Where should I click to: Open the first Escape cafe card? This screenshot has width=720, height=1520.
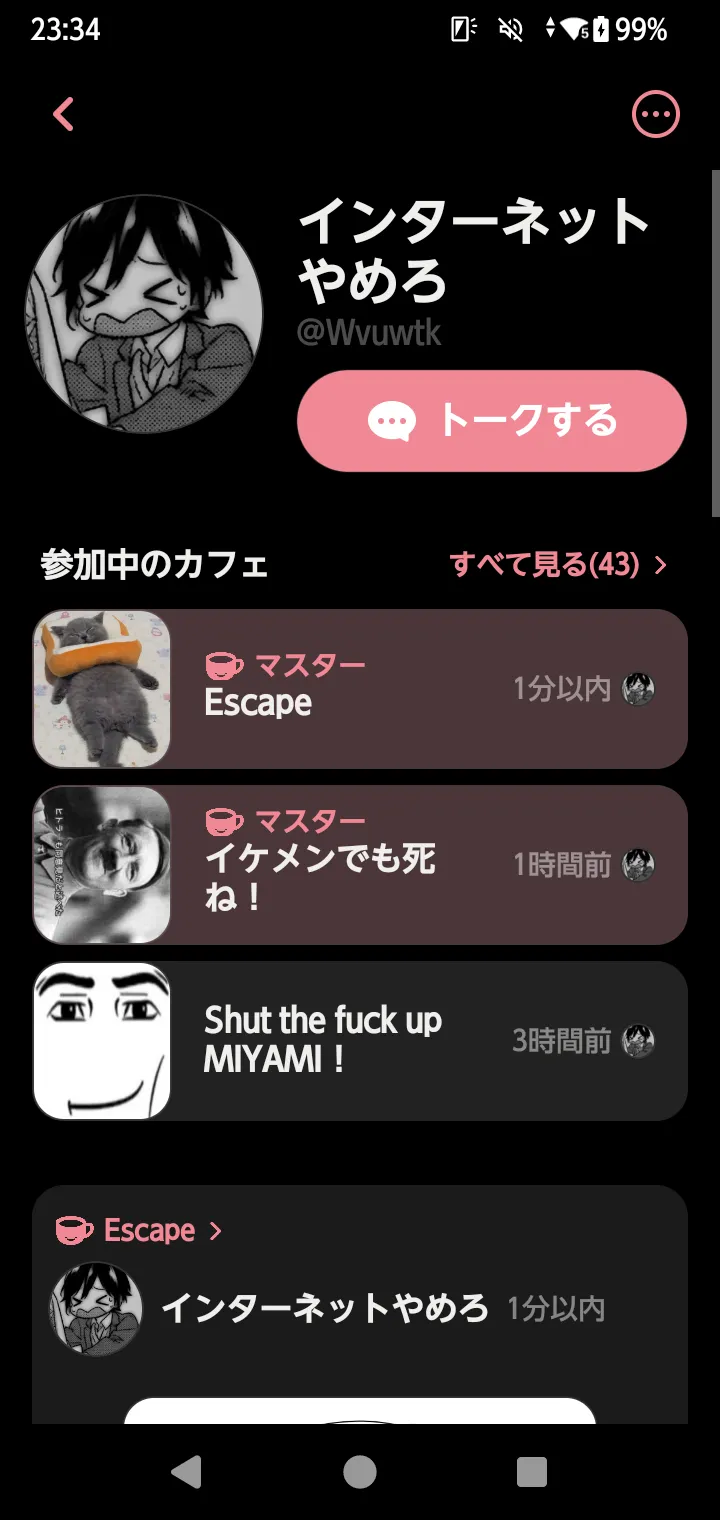(x=360, y=689)
